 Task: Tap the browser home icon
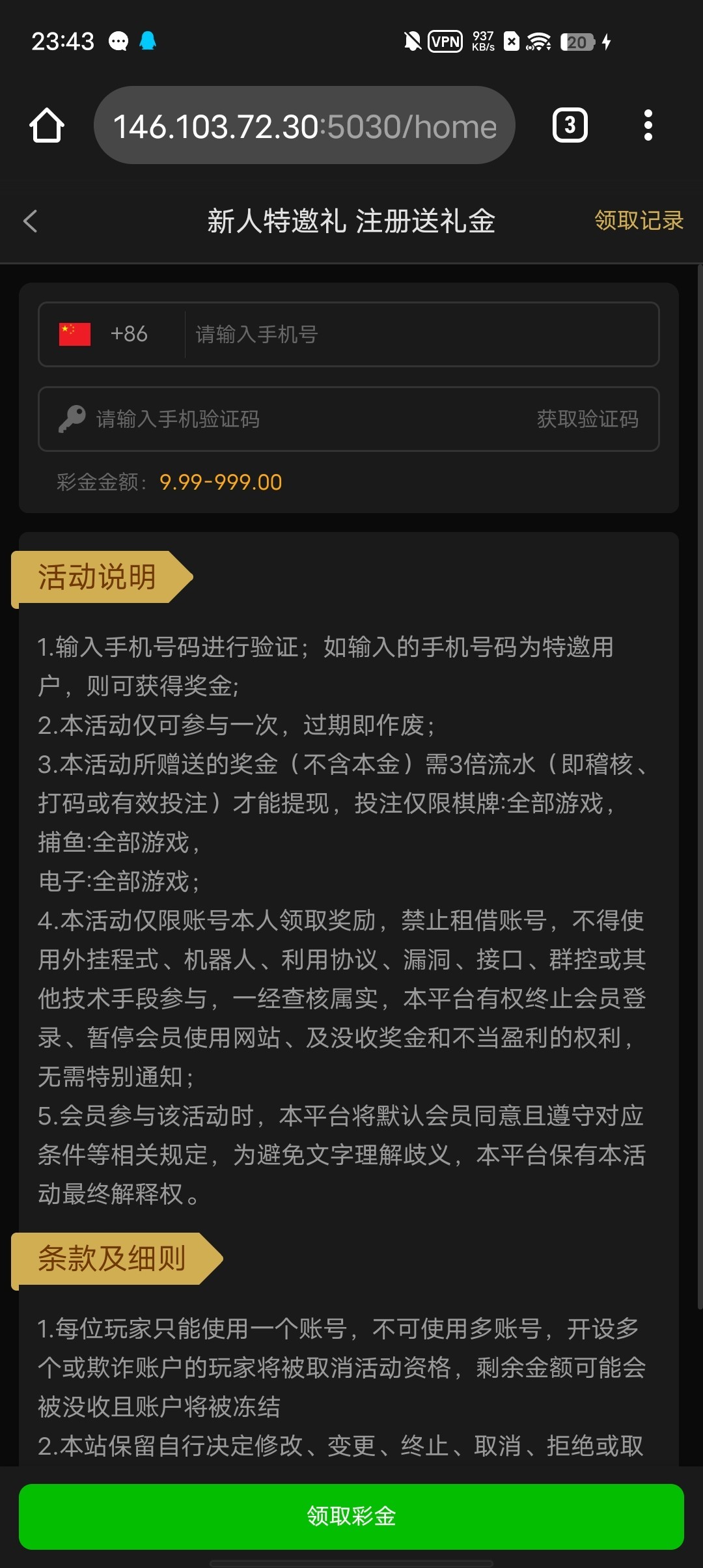click(x=47, y=125)
